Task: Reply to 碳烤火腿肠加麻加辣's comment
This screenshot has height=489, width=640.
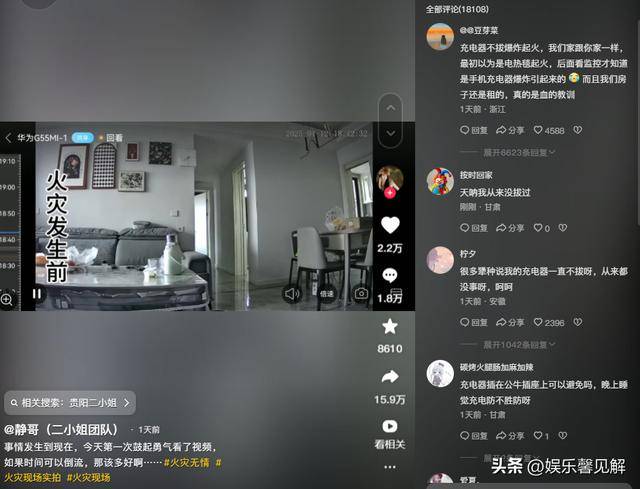Action: pyautogui.click(x=474, y=436)
